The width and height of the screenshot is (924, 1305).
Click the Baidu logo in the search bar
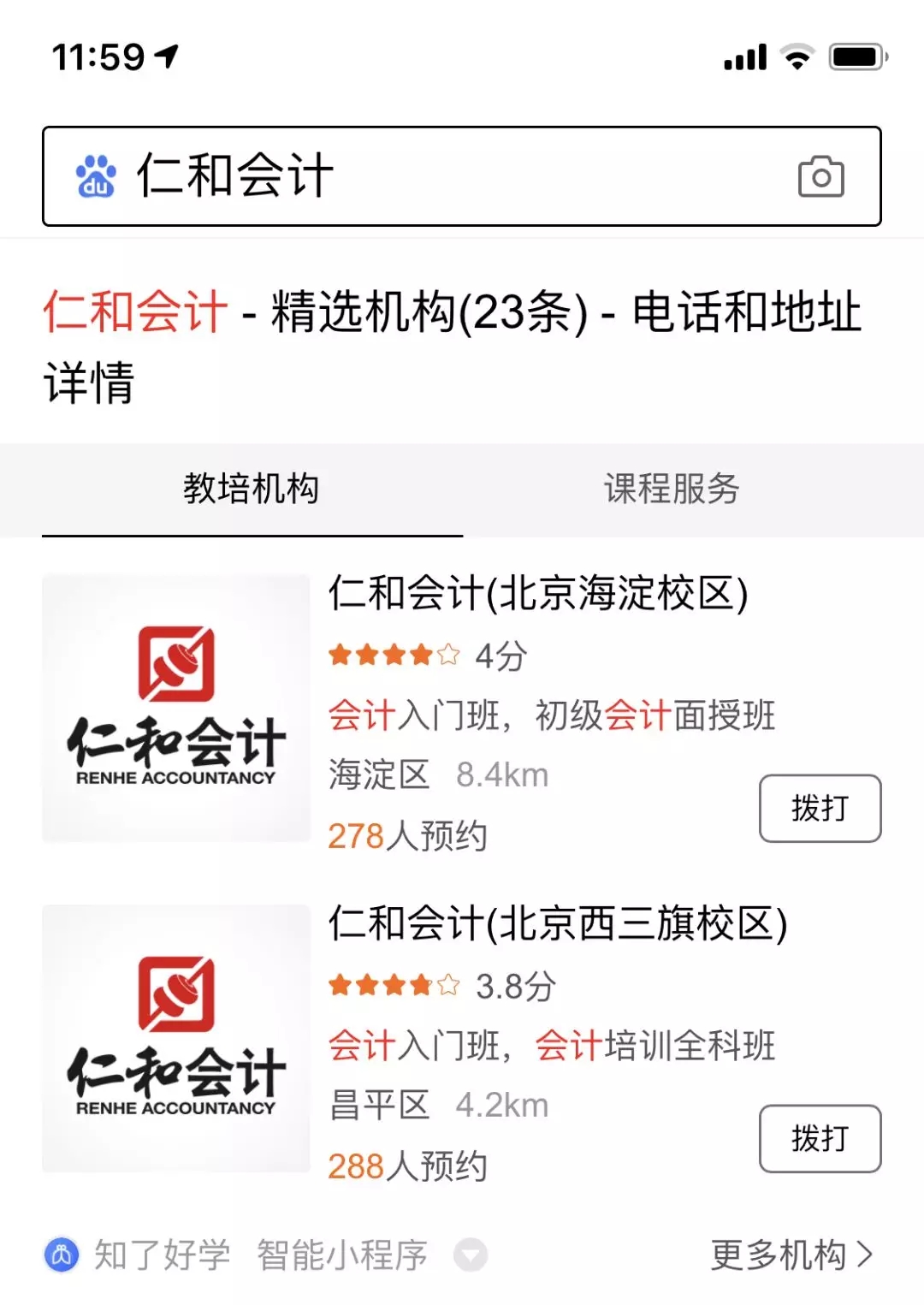[97, 177]
